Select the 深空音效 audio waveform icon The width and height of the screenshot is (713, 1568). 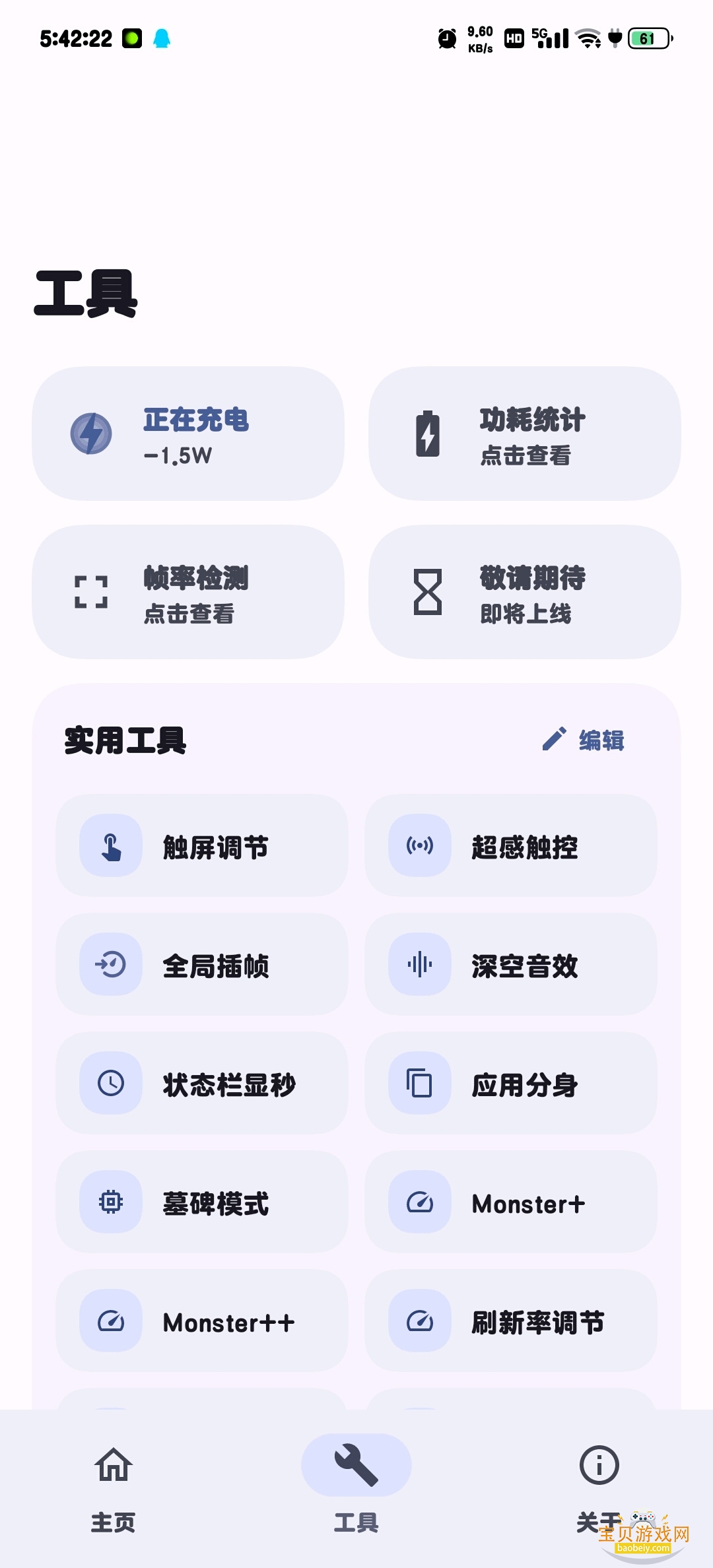pyautogui.click(x=418, y=965)
